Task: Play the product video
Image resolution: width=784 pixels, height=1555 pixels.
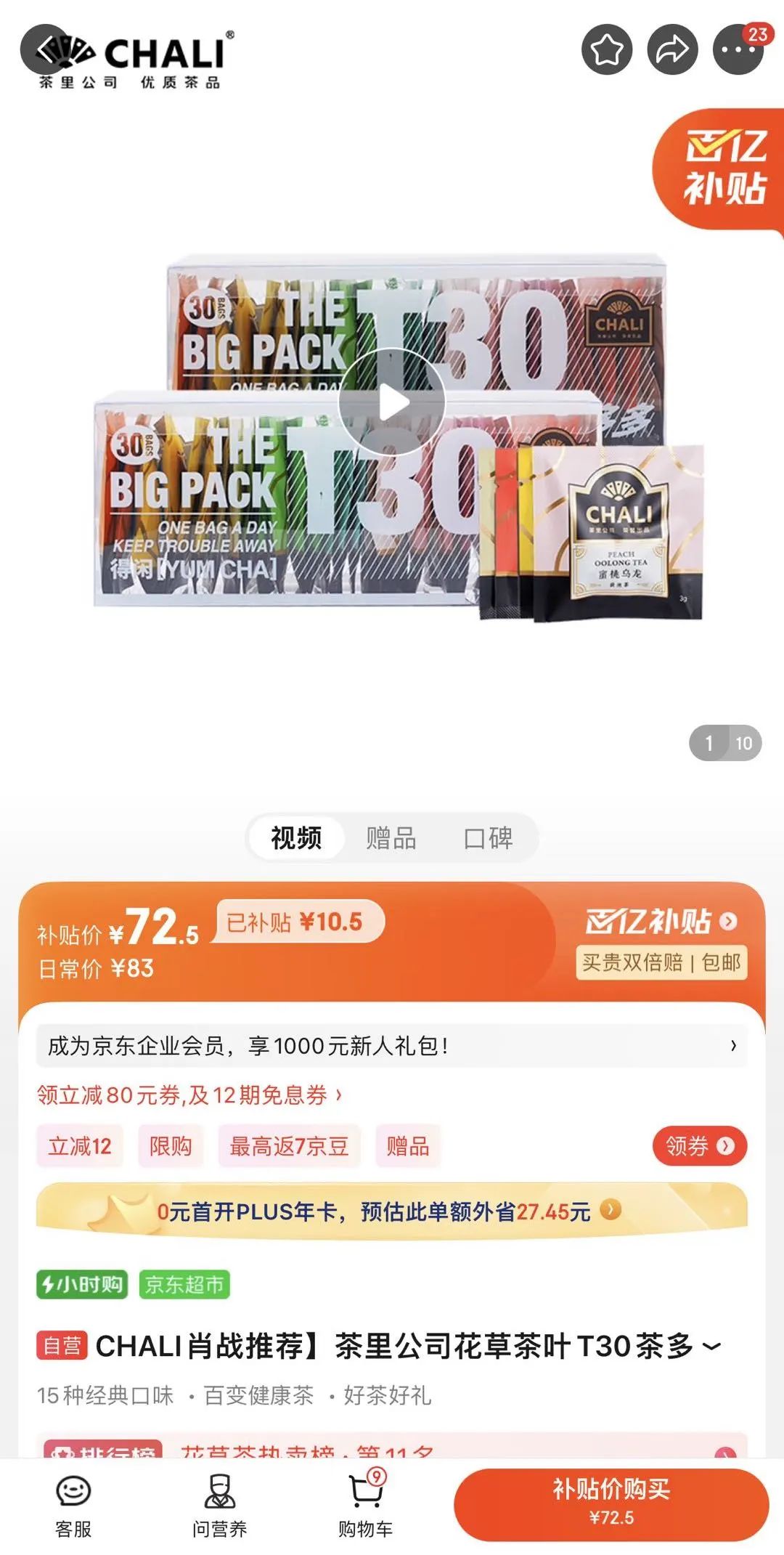Action: tap(392, 402)
